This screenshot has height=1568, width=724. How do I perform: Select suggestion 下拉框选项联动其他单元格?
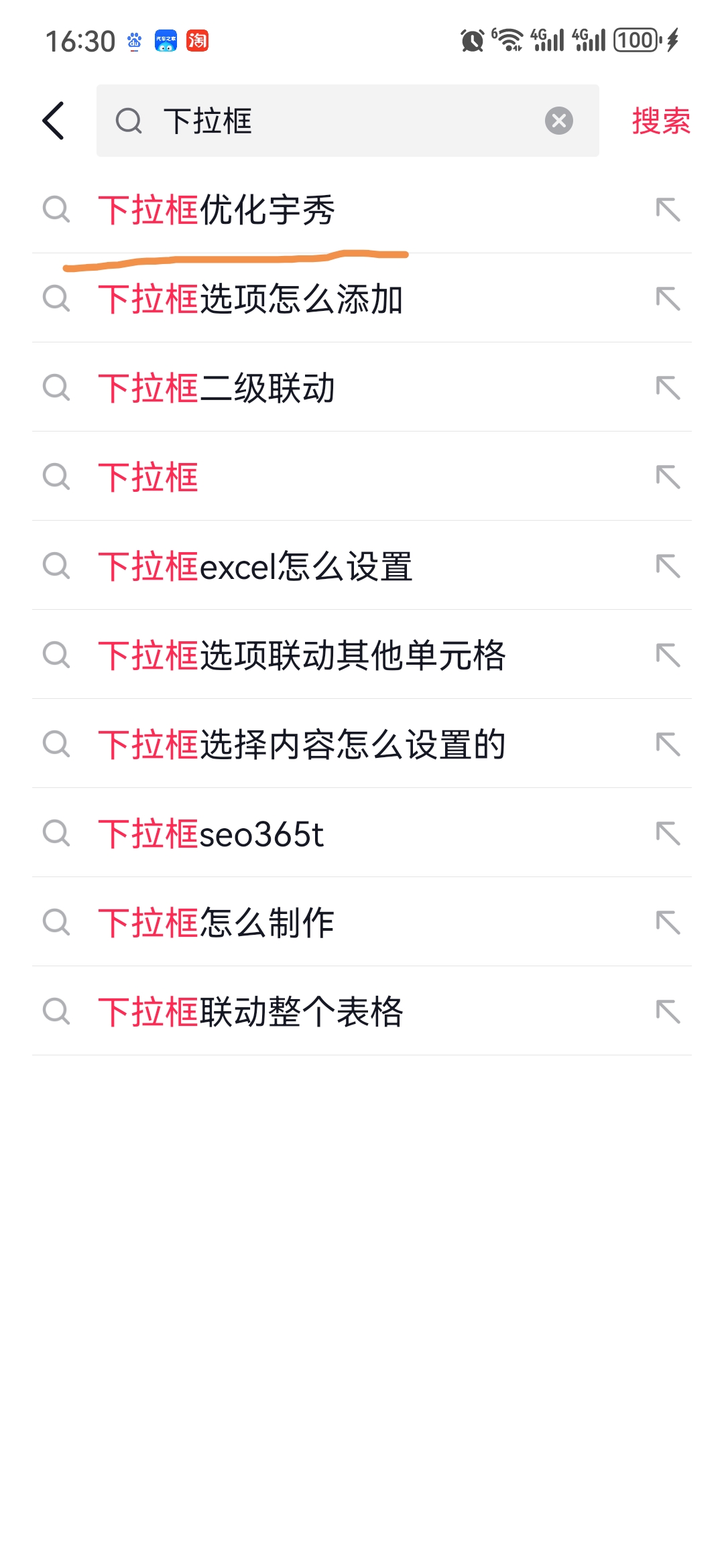coord(302,655)
